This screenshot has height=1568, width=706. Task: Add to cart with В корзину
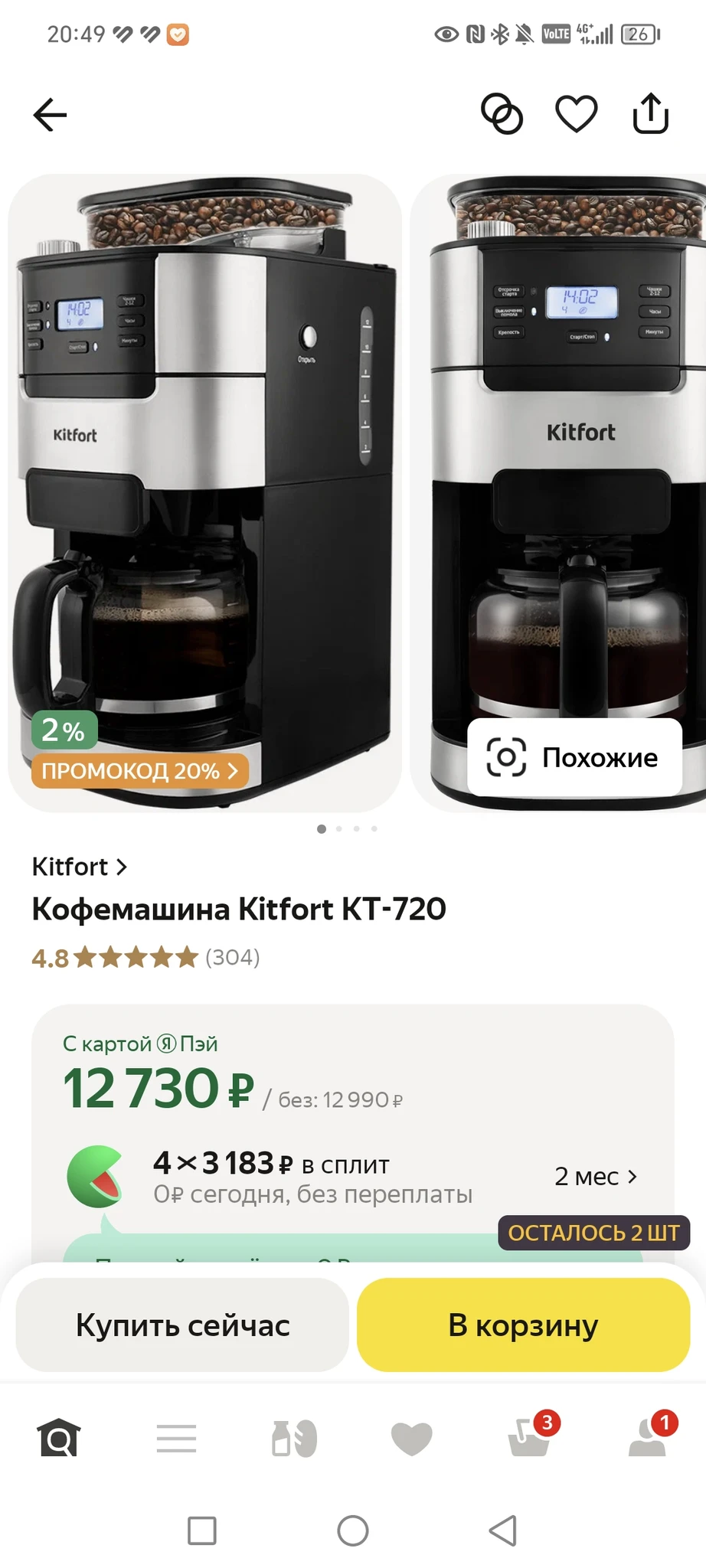click(523, 1325)
